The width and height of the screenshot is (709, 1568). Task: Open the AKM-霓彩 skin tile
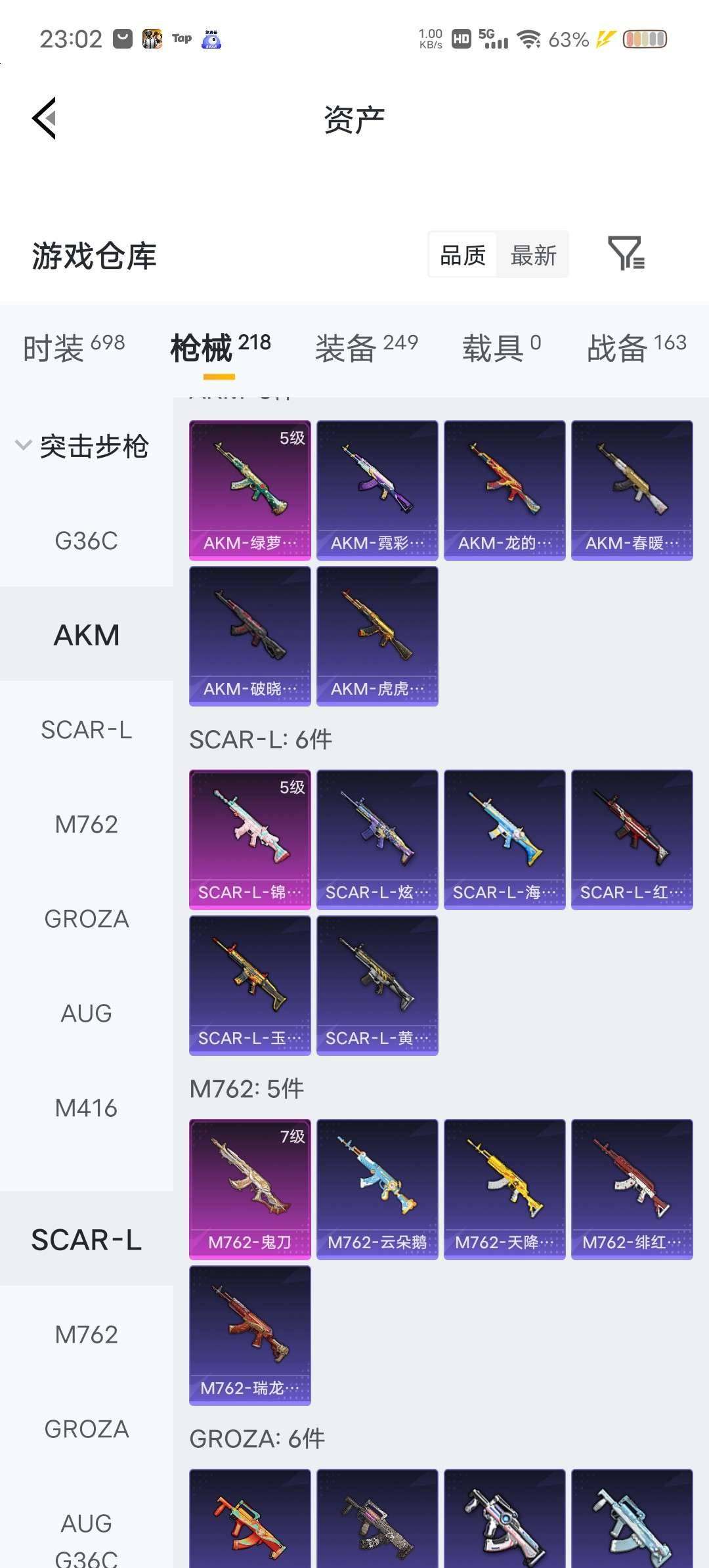click(x=377, y=490)
